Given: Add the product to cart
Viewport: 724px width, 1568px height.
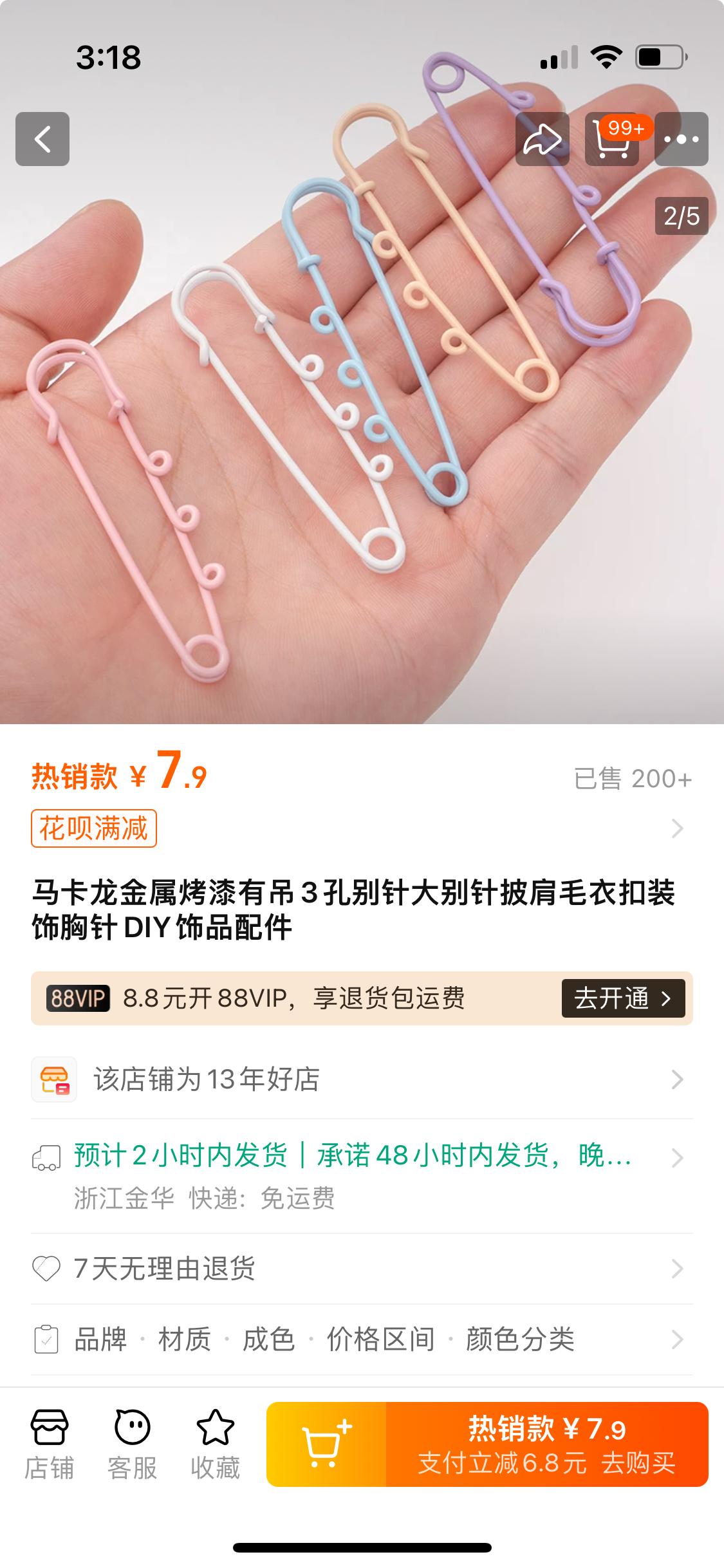Looking at the screenshot, I should 327,1444.
